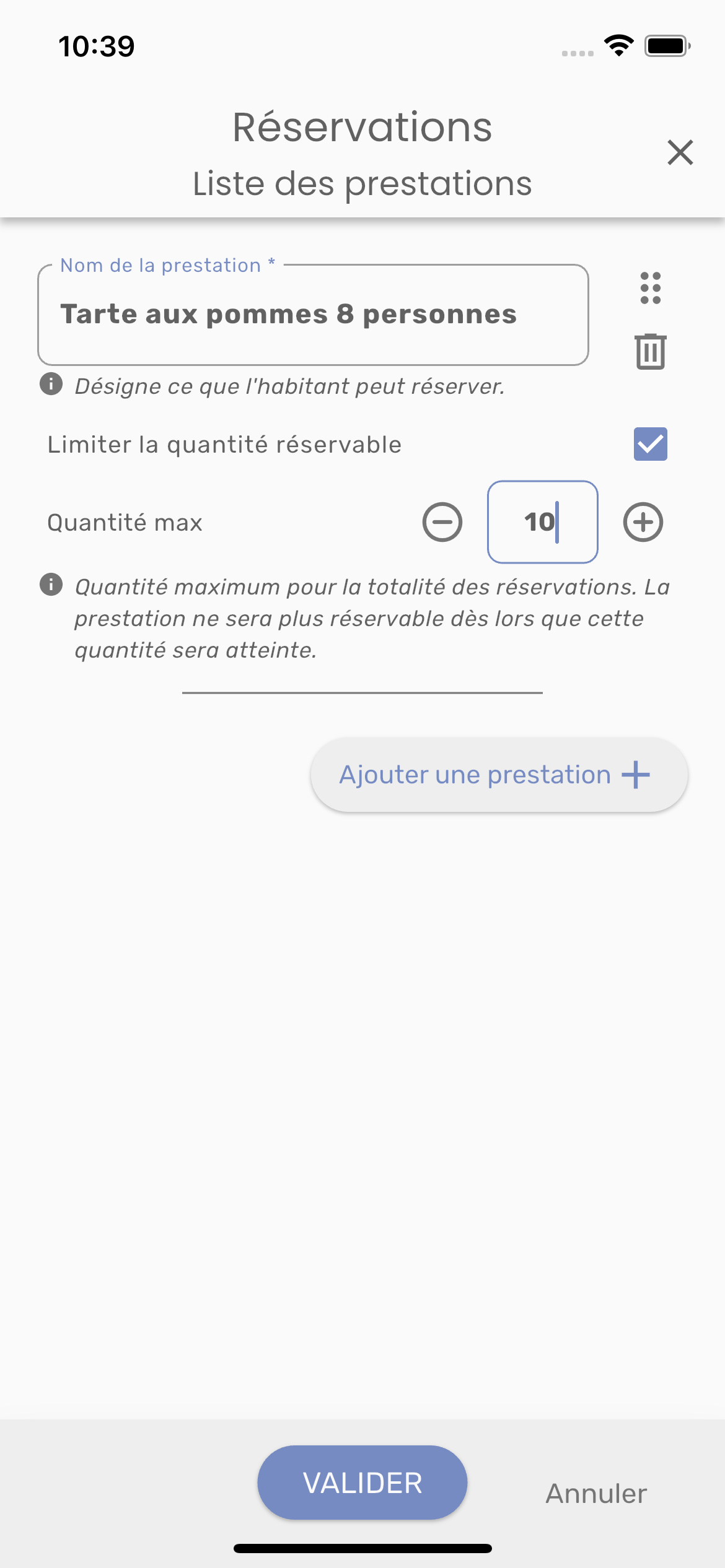Image resolution: width=725 pixels, height=1568 pixels.
Task: Cancel with Annuler
Action: [596, 1493]
